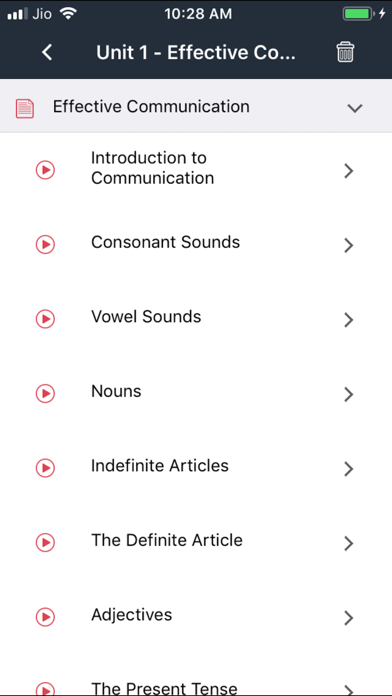The width and height of the screenshot is (392, 696).
Task: Open the Nouns lesson
Action: click(x=196, y=392)
